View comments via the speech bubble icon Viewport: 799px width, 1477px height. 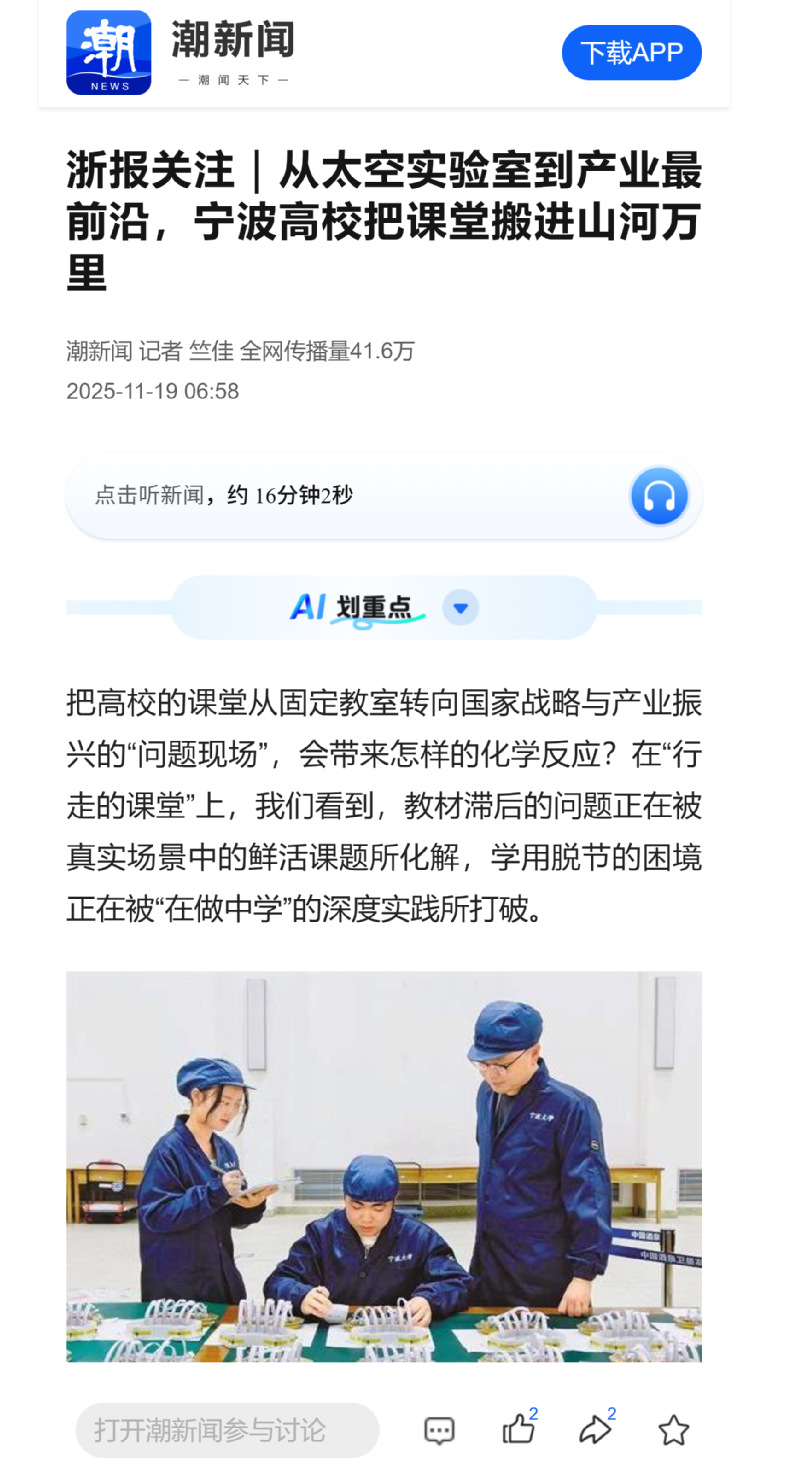pos(439,1430)
